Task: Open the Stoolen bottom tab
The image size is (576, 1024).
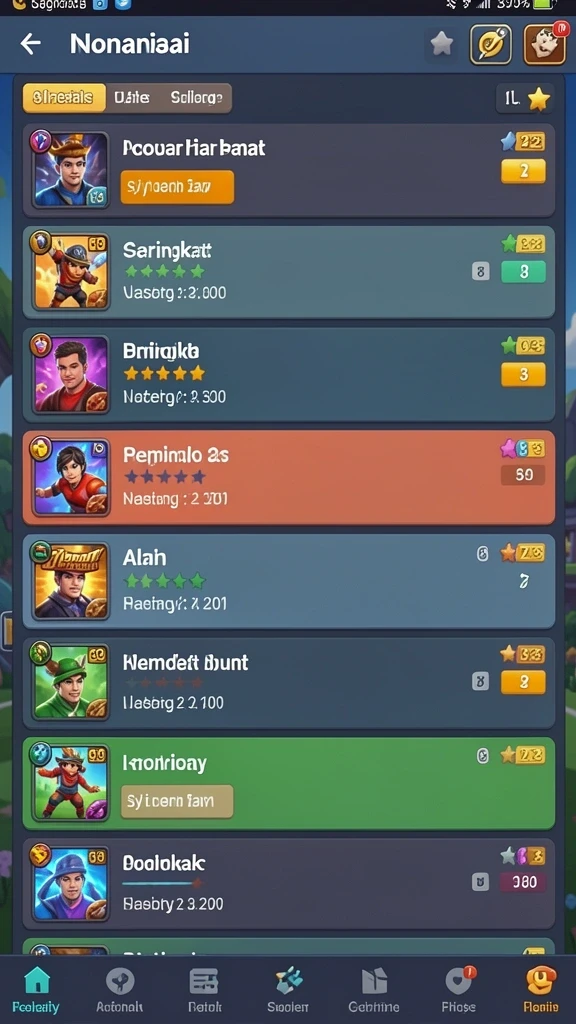Action: tap(288, 990)
